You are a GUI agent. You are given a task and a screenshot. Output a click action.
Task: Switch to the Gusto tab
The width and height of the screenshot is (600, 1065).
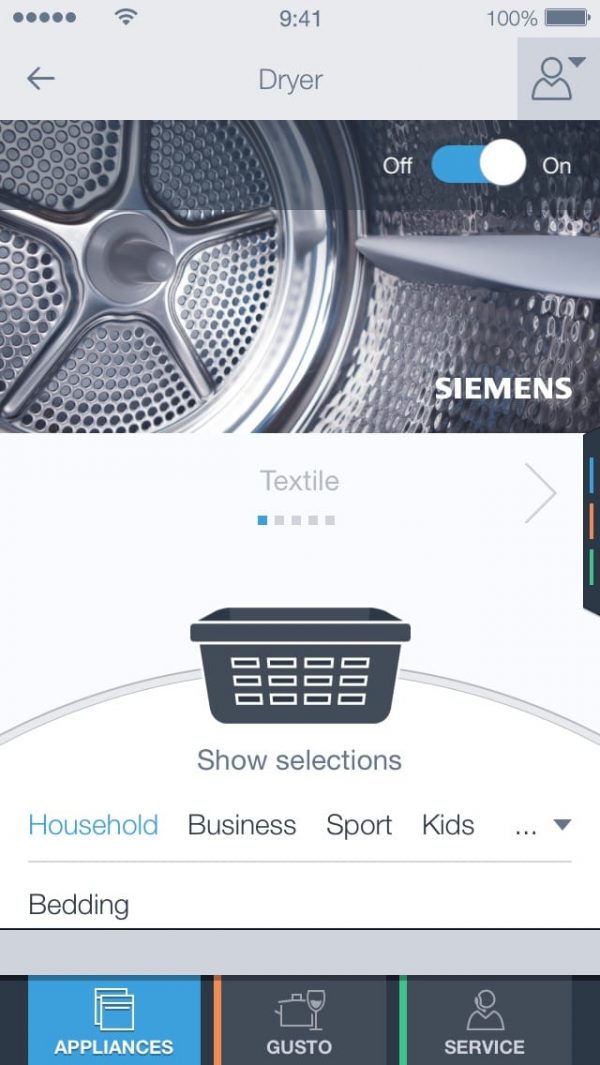299,1020
